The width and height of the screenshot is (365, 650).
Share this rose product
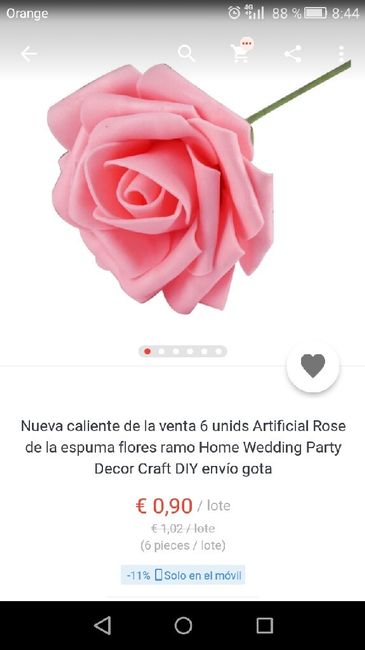tap(293, 54)
